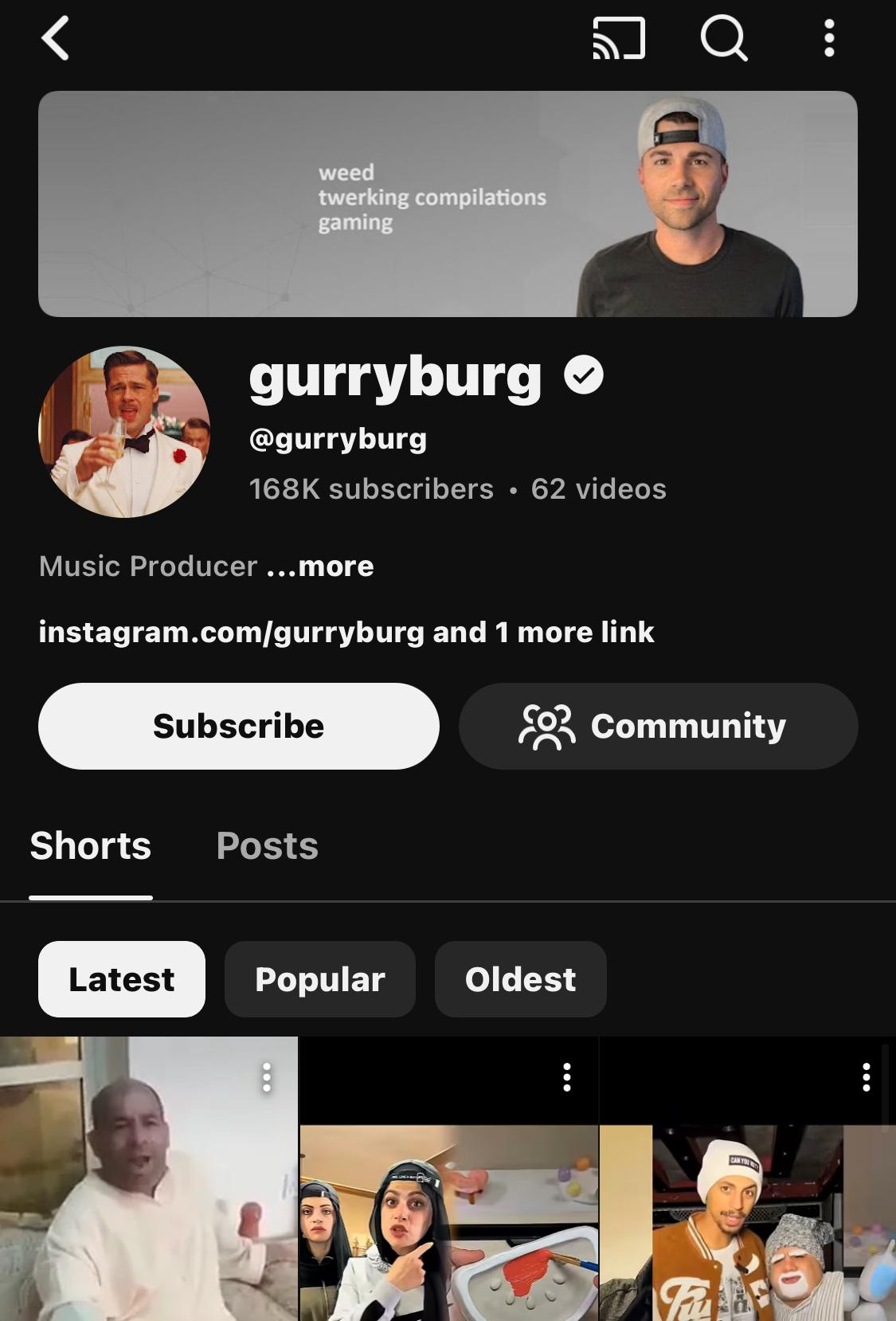This screenshot has width=896, height=1321.
Task: Go back using the top arrow
Action: pos(56,38)
